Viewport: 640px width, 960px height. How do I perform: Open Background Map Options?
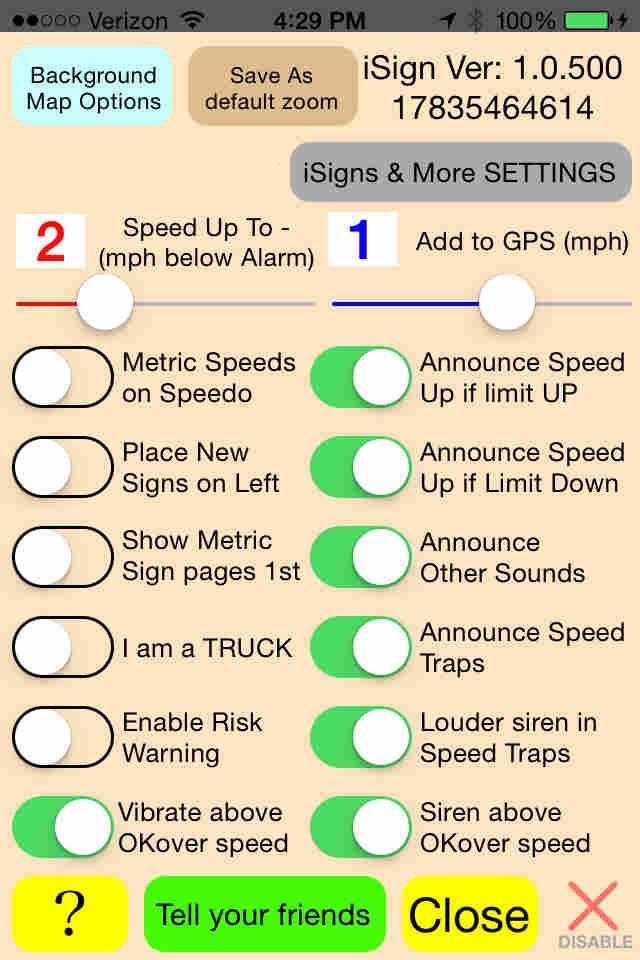tap(92, 88)
